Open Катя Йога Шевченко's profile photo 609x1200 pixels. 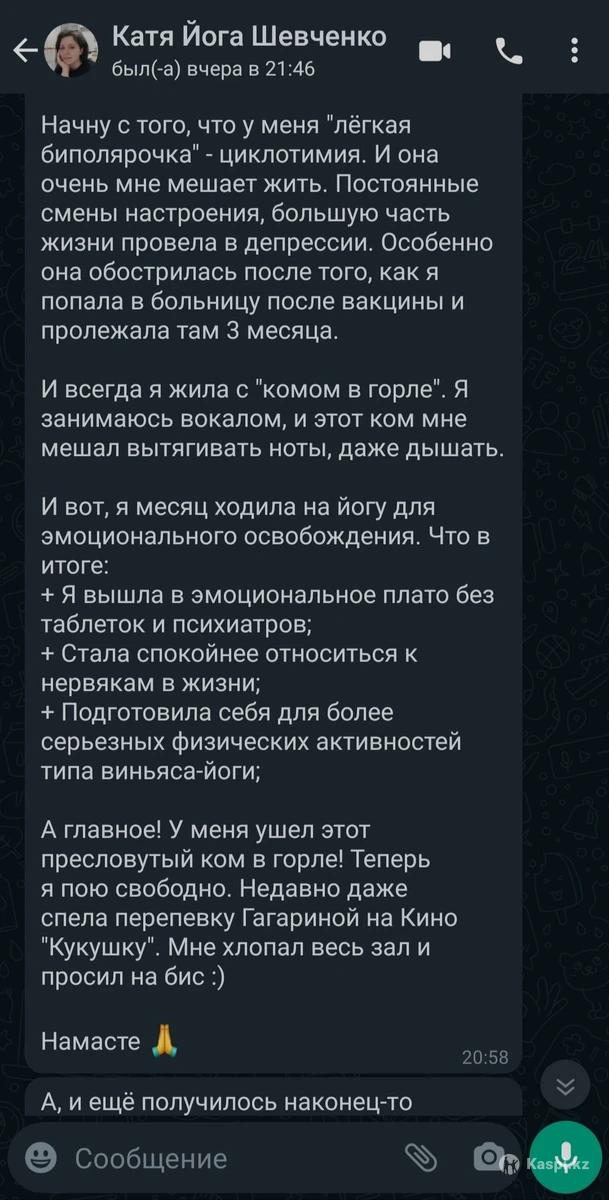[x=71, y=50]
